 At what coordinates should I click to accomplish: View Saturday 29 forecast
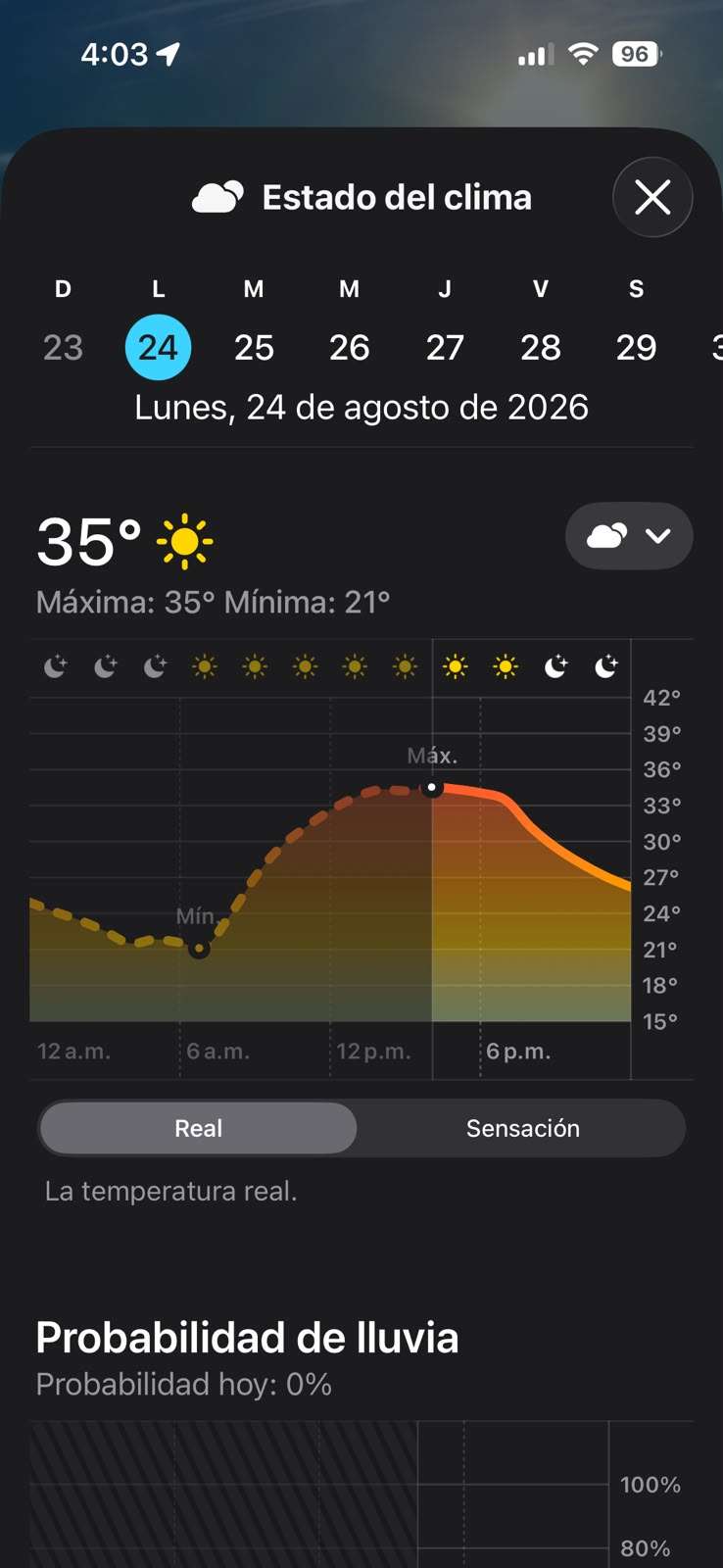tap(636, 347)
